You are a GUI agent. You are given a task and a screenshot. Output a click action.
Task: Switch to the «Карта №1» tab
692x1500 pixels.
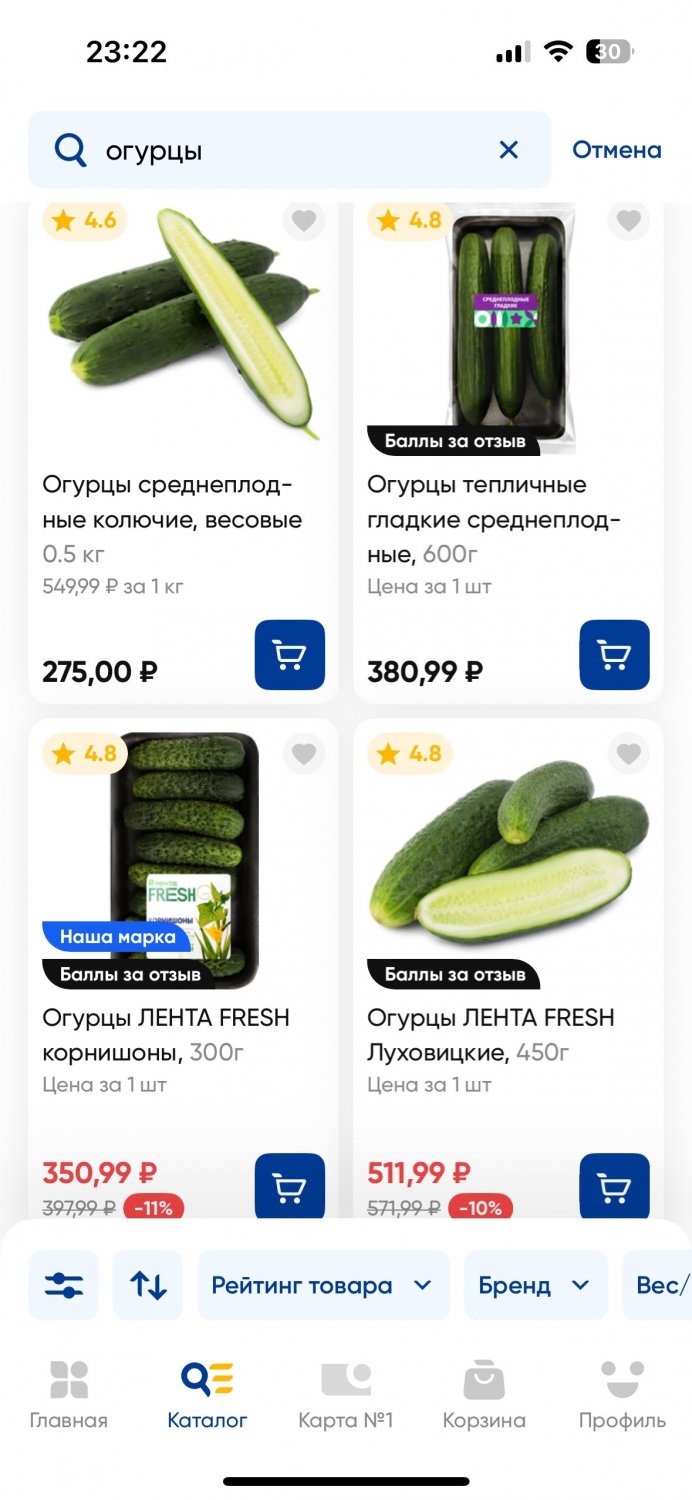[x=346, y=1395]
